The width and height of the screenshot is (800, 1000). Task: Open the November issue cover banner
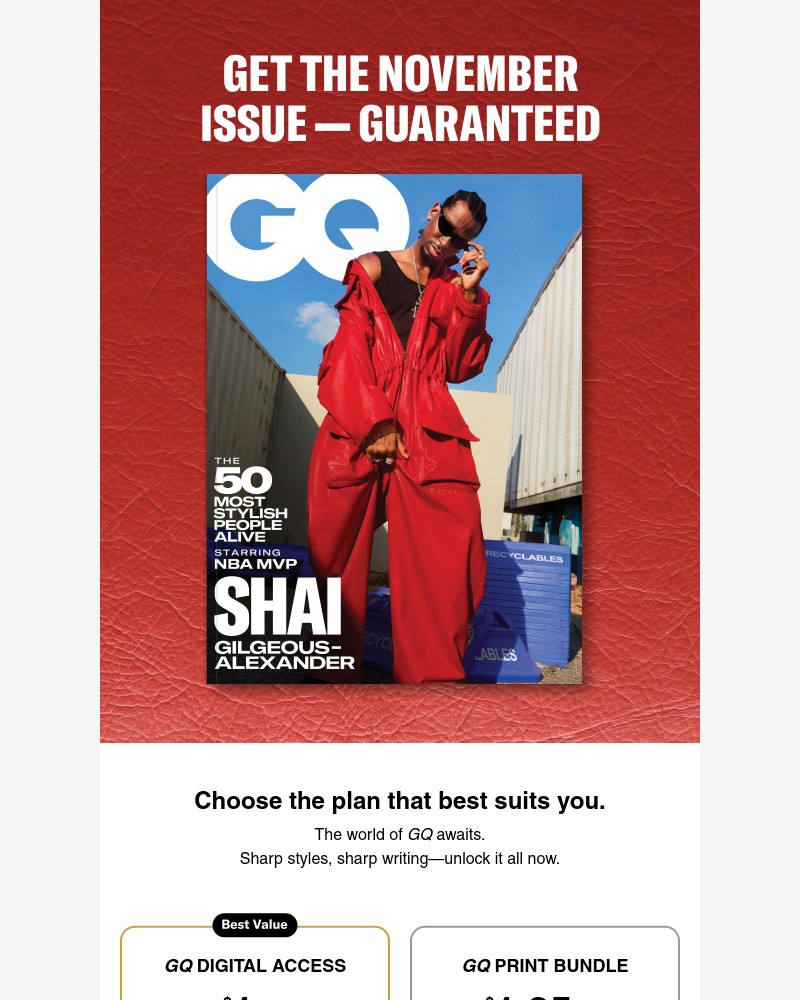coord(395,429)
